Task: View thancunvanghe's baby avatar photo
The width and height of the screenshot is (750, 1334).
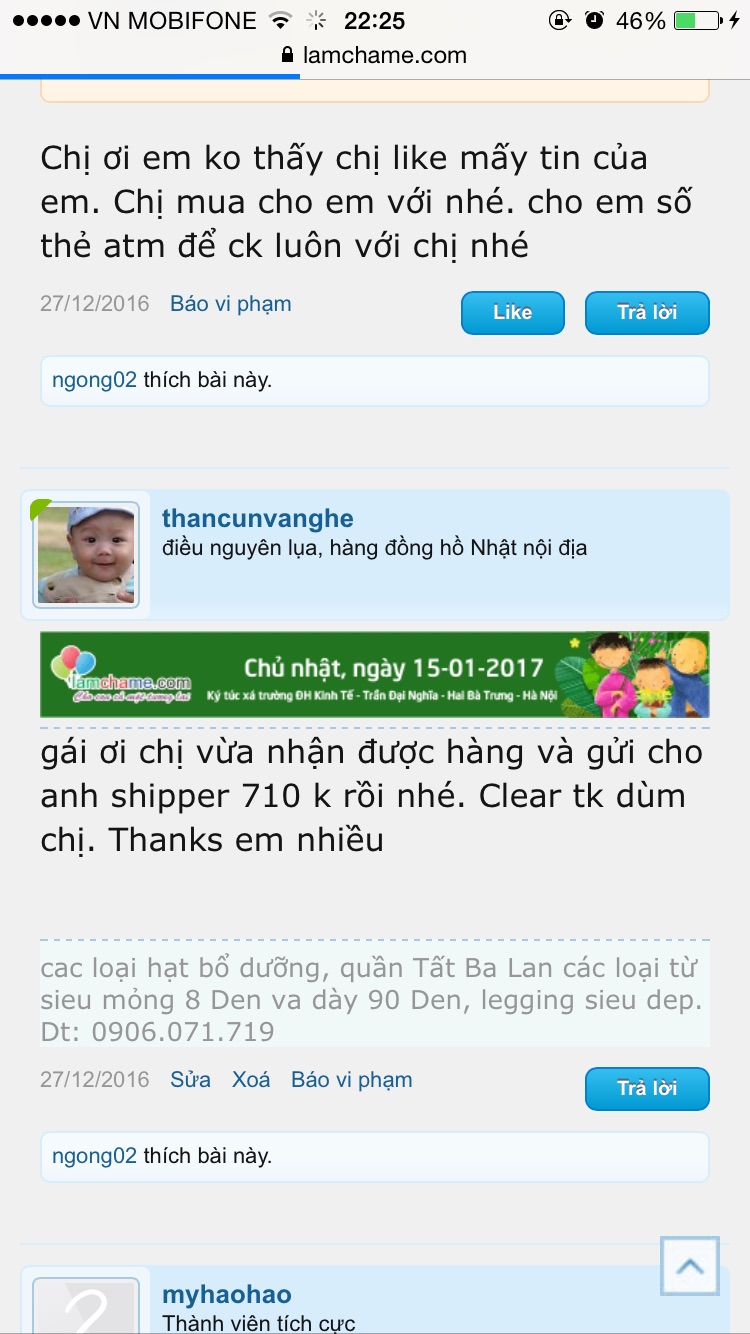Action: point(86,555)
